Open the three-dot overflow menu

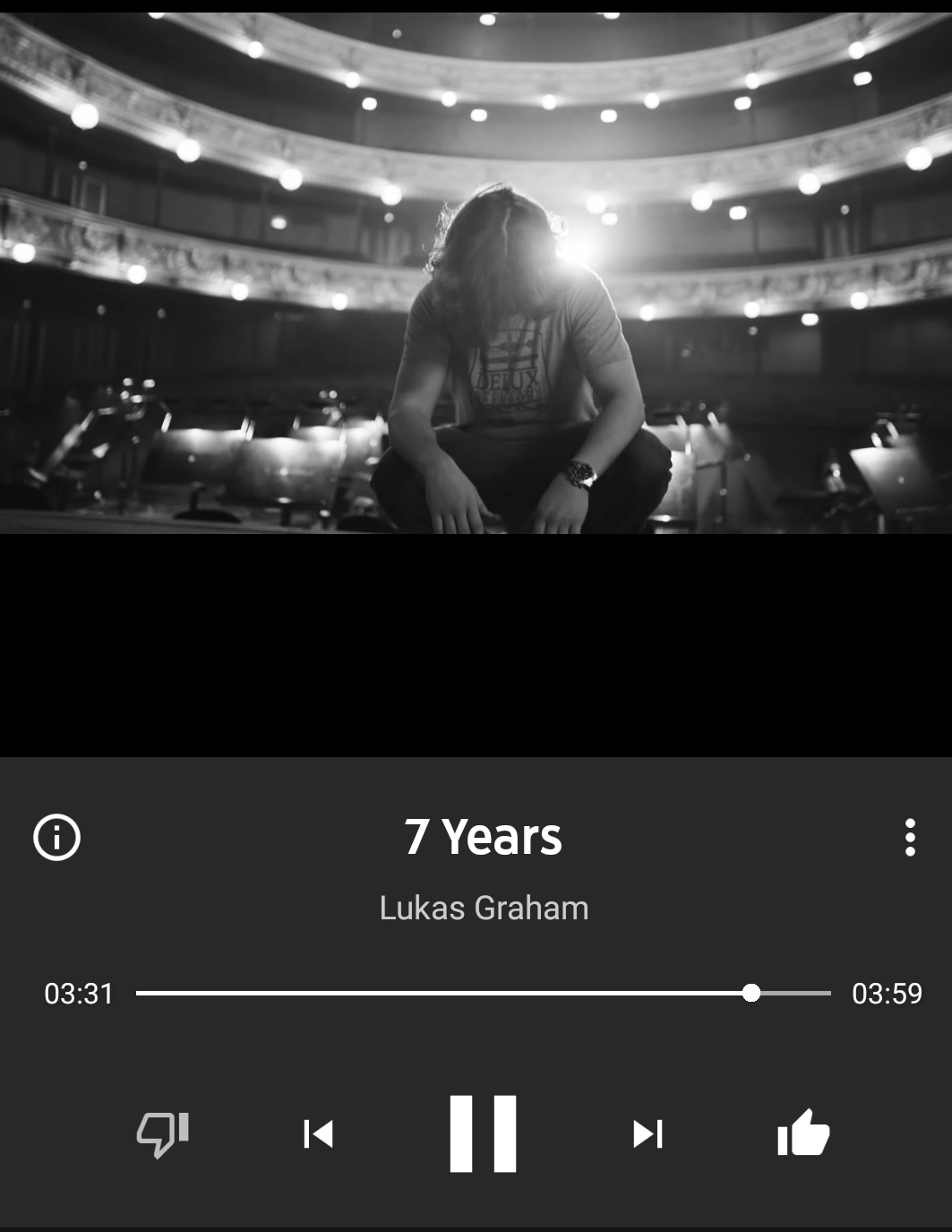point(910,838)
